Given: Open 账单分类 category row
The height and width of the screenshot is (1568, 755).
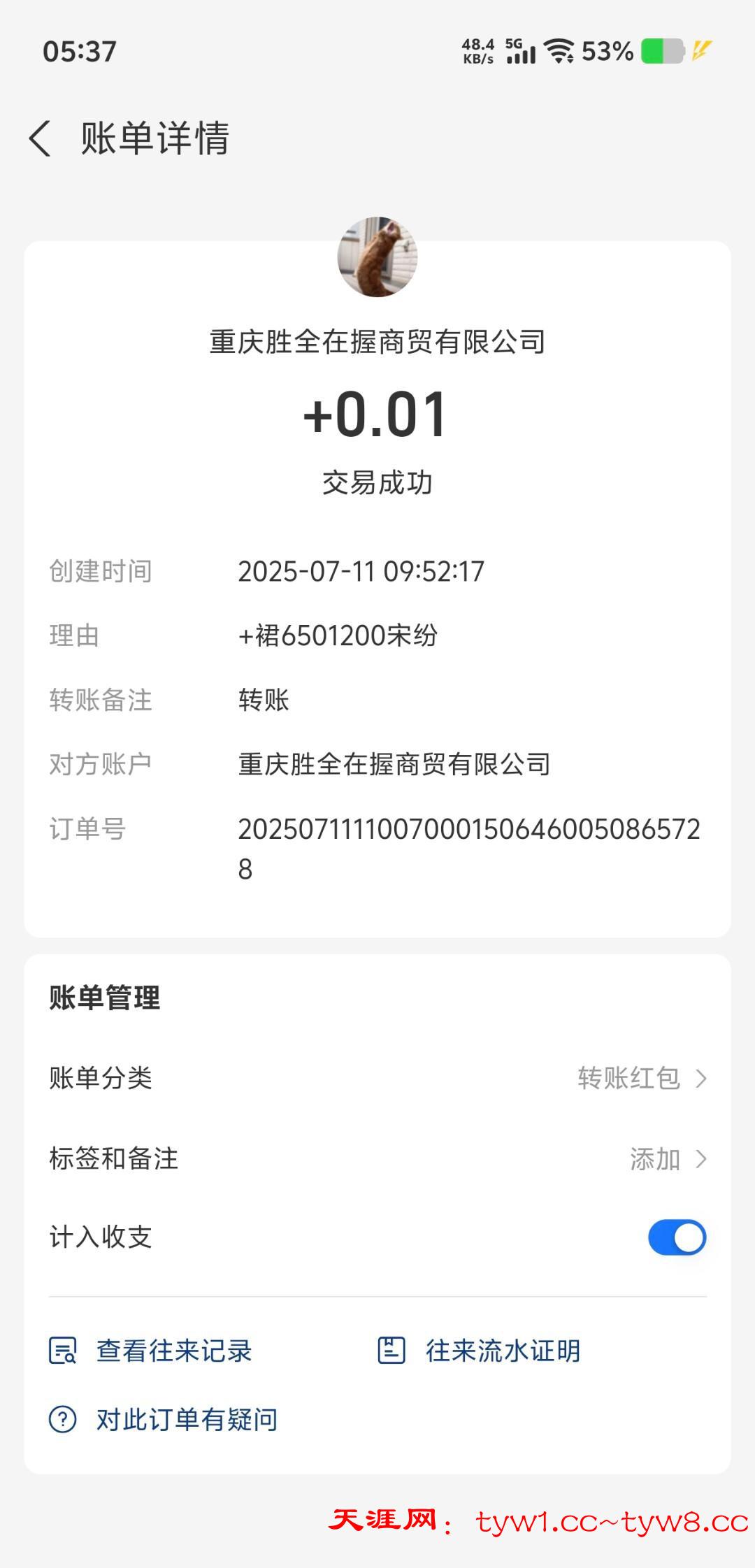Looking at the screenshot, I should [x=377, y=1078].
